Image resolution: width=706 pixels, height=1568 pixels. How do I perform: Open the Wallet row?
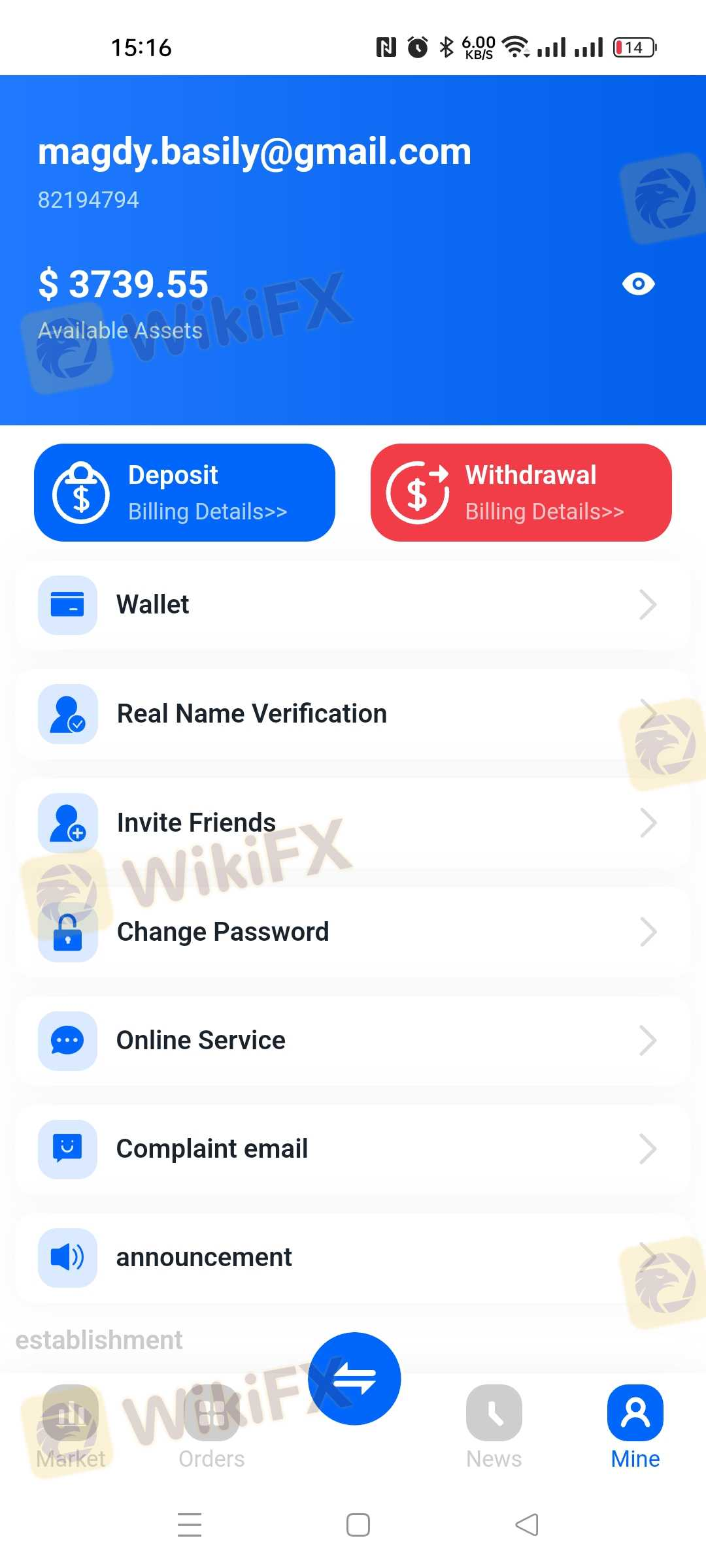coord(353,604)
